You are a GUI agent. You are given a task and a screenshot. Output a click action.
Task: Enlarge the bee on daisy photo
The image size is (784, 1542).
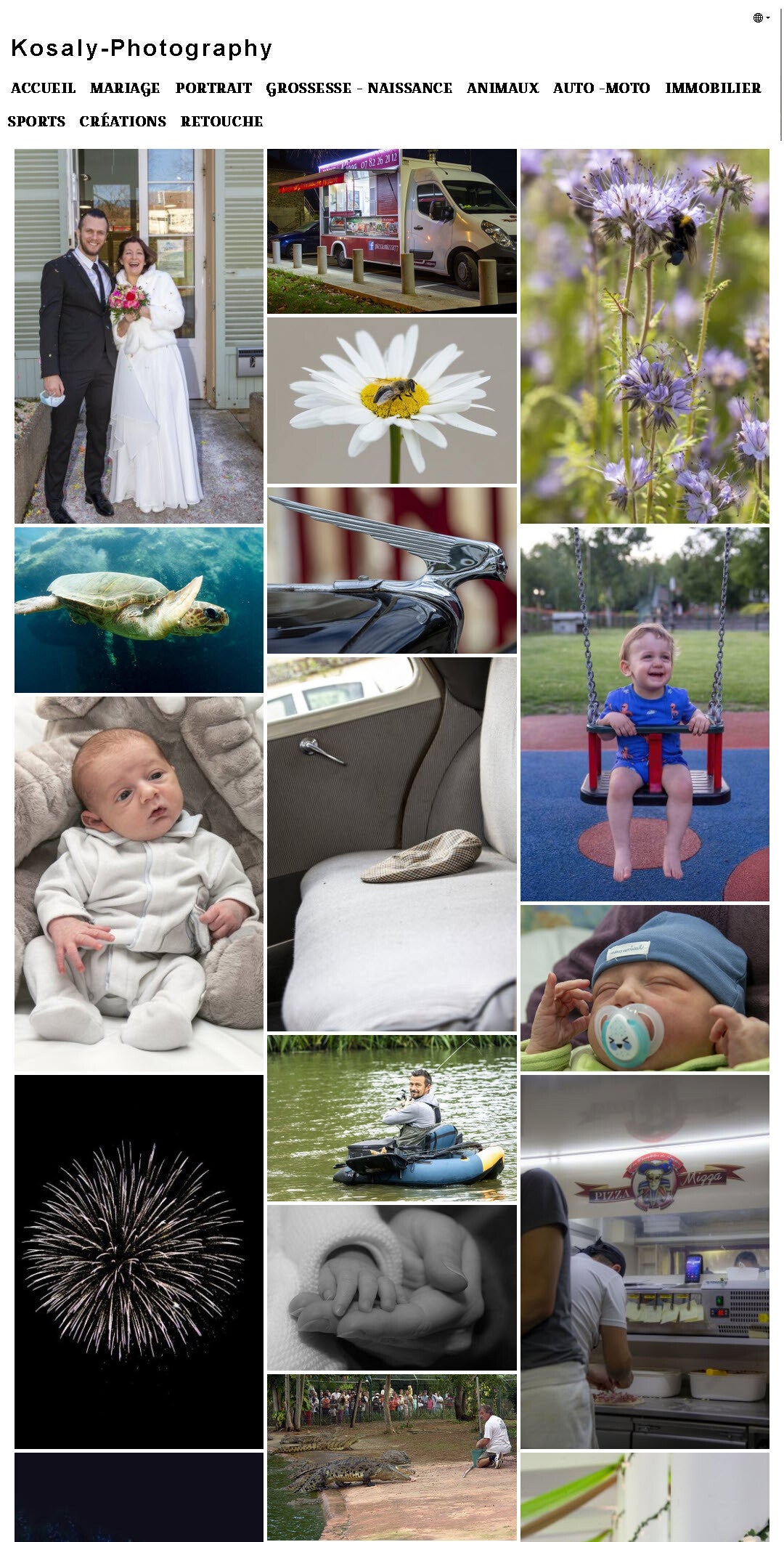[391, 400]
